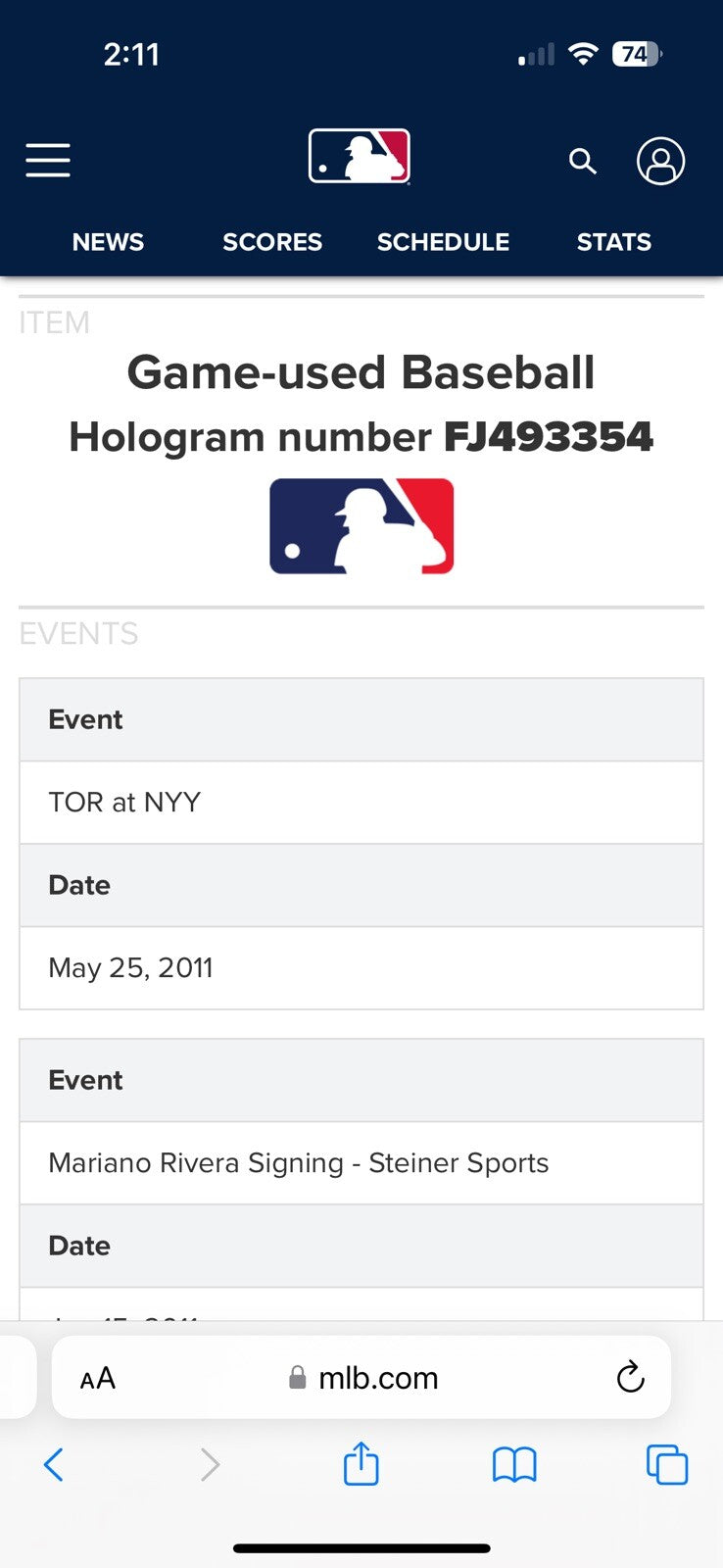This screenshot has height=1568, width=723.
Task: Open the hamburger menu
Action: tap(48, 160)
